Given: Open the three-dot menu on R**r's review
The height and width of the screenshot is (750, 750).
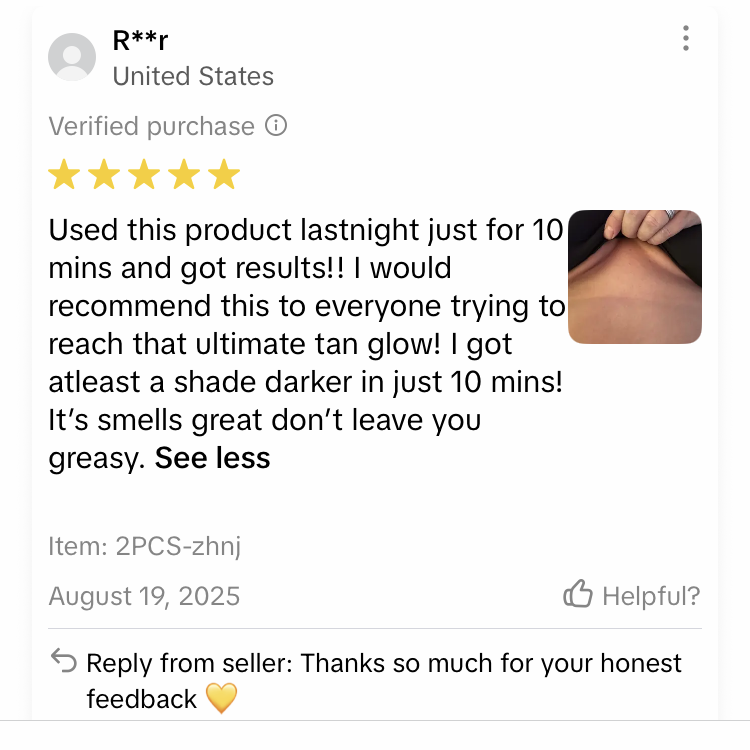Looking at the screenshot, I should pos(685,38).
